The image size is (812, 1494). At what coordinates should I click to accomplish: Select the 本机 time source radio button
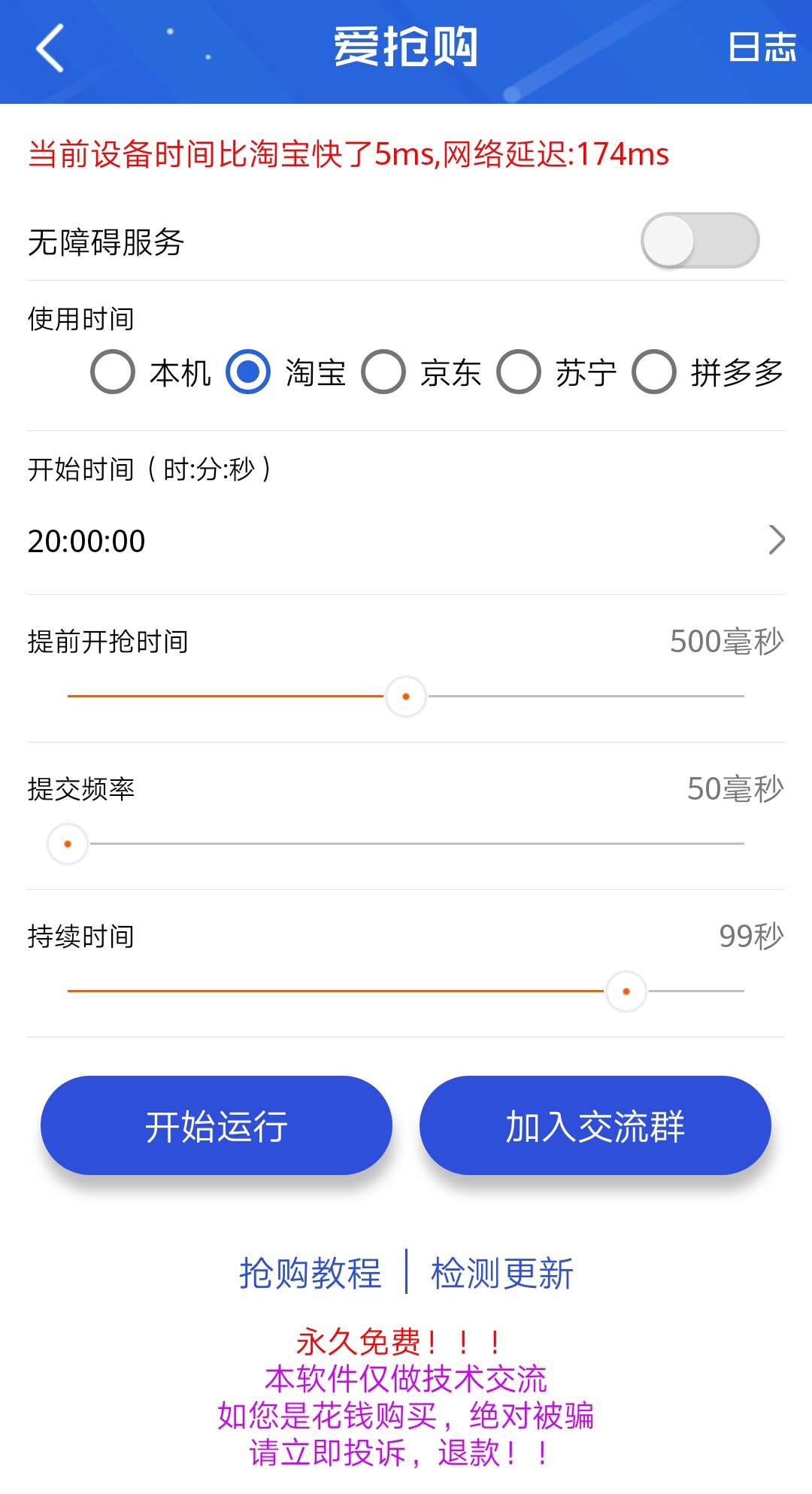[113, 372]
